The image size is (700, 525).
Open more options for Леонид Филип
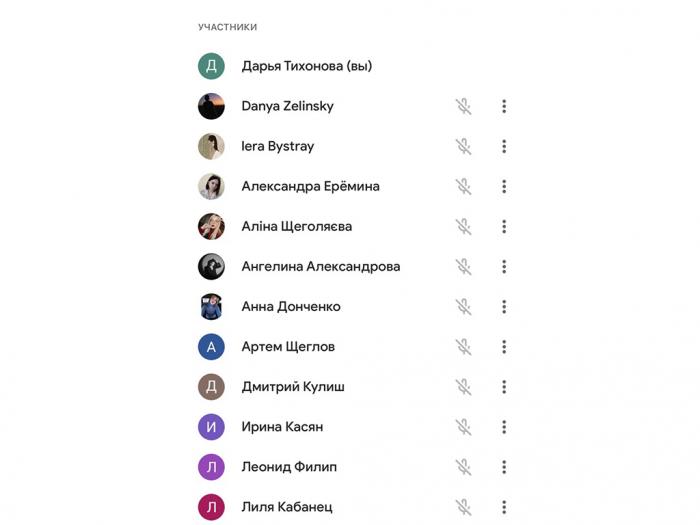click(504, 466)
